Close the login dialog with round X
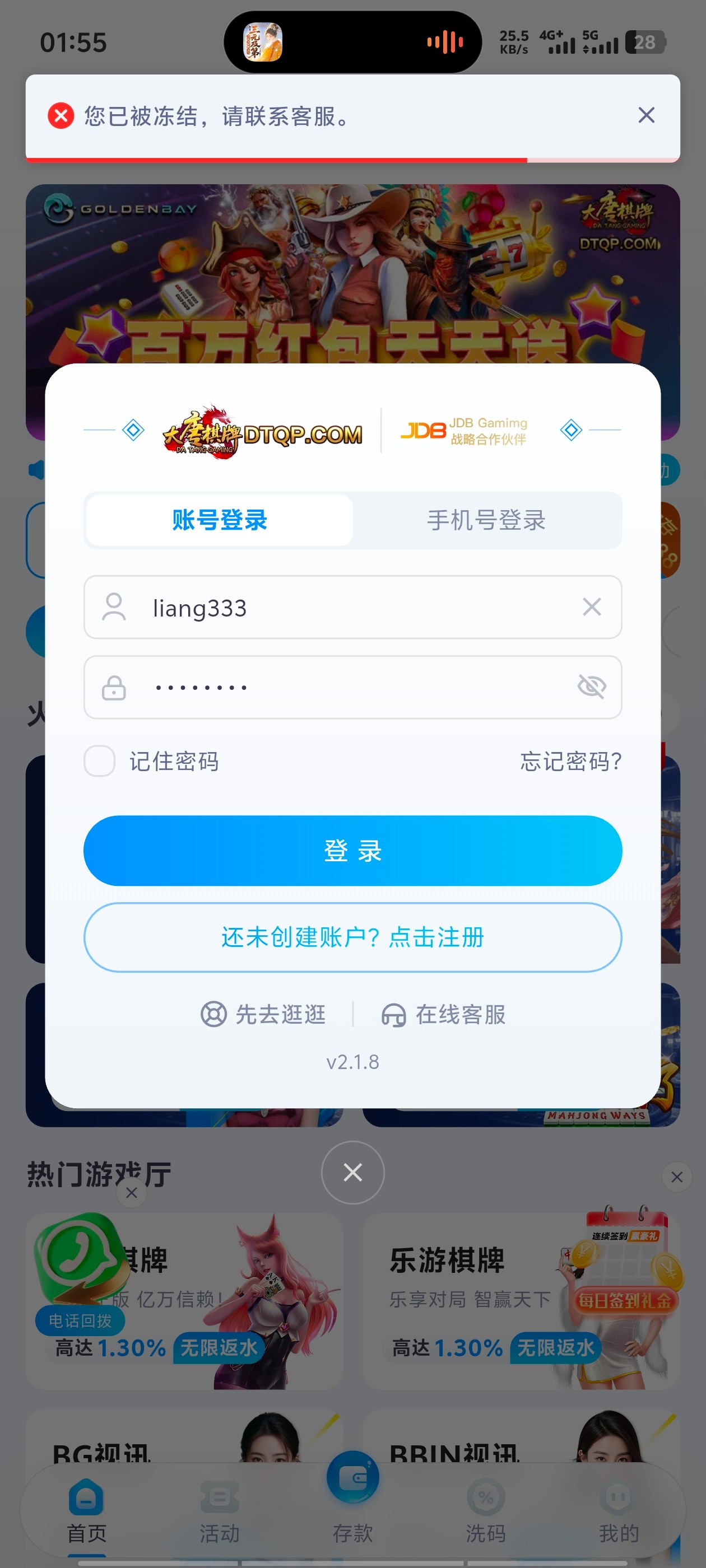Image resolution: width=706 pixels, height=1568 pixels. 352,1172
